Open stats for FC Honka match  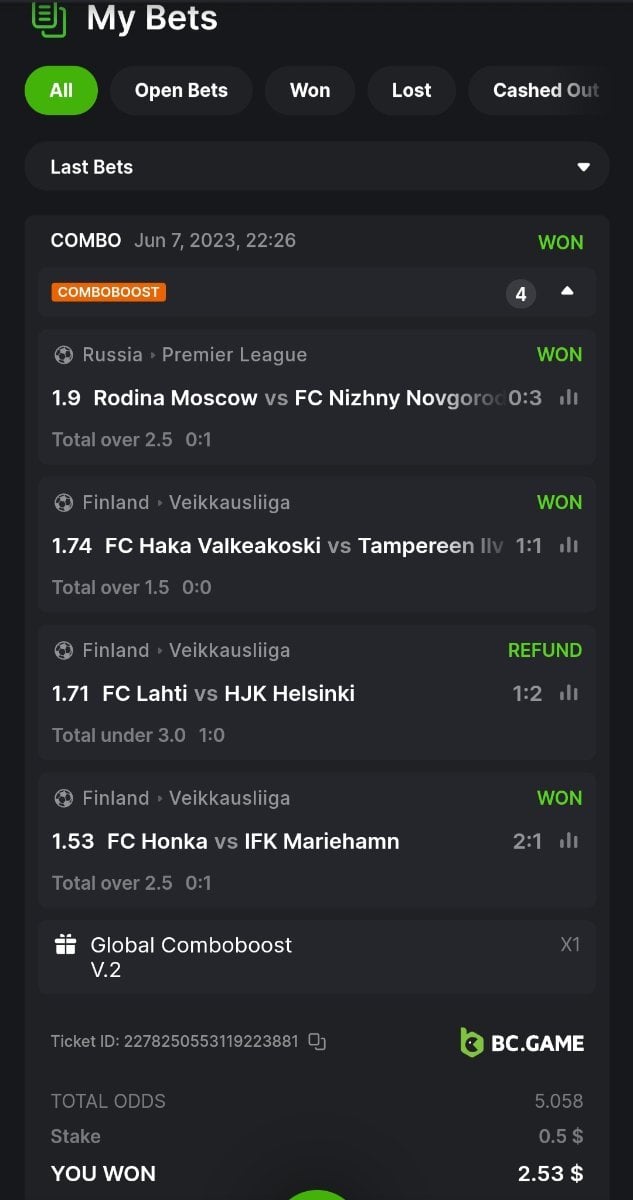569,842
